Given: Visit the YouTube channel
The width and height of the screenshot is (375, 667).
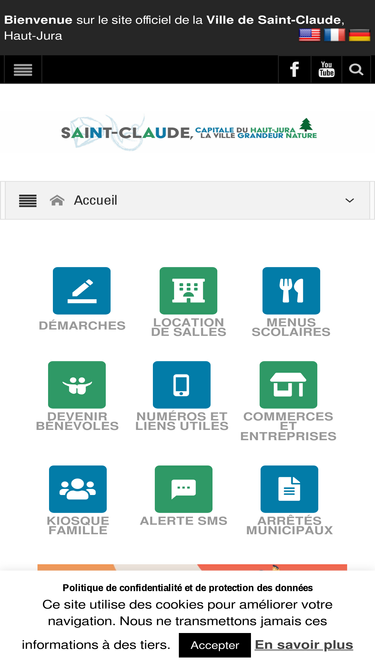Looking at the screenshot, I should (326, 69).
